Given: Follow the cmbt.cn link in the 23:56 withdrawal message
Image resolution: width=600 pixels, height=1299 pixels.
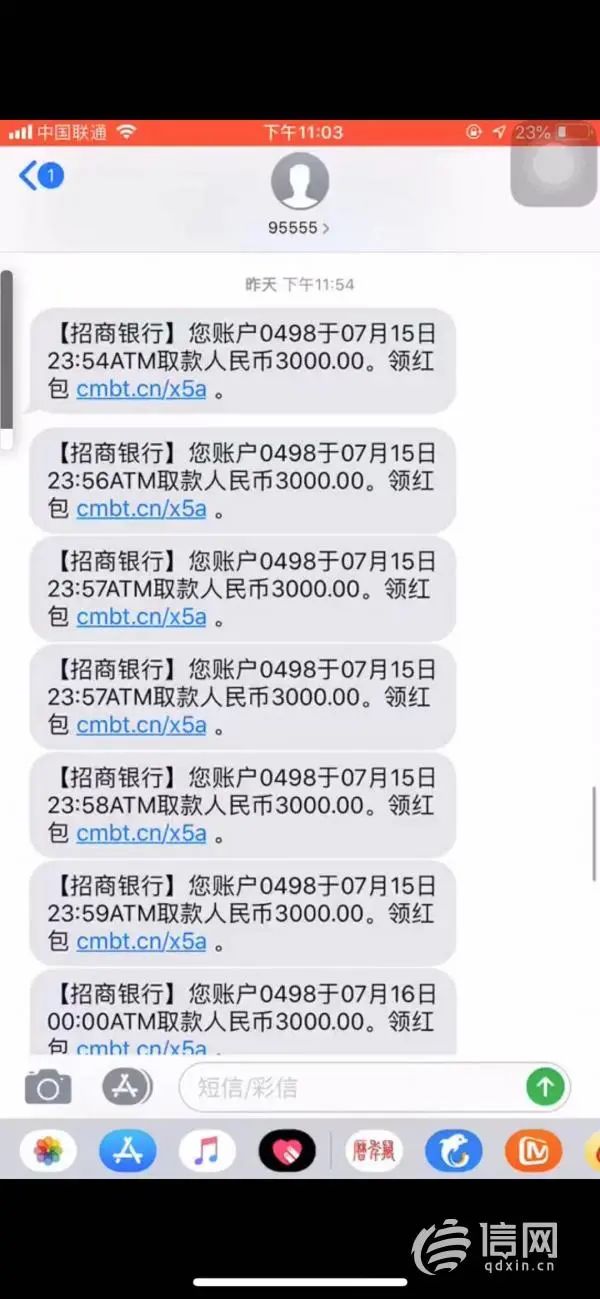Looking at the screenshot, I should [141, 509].
